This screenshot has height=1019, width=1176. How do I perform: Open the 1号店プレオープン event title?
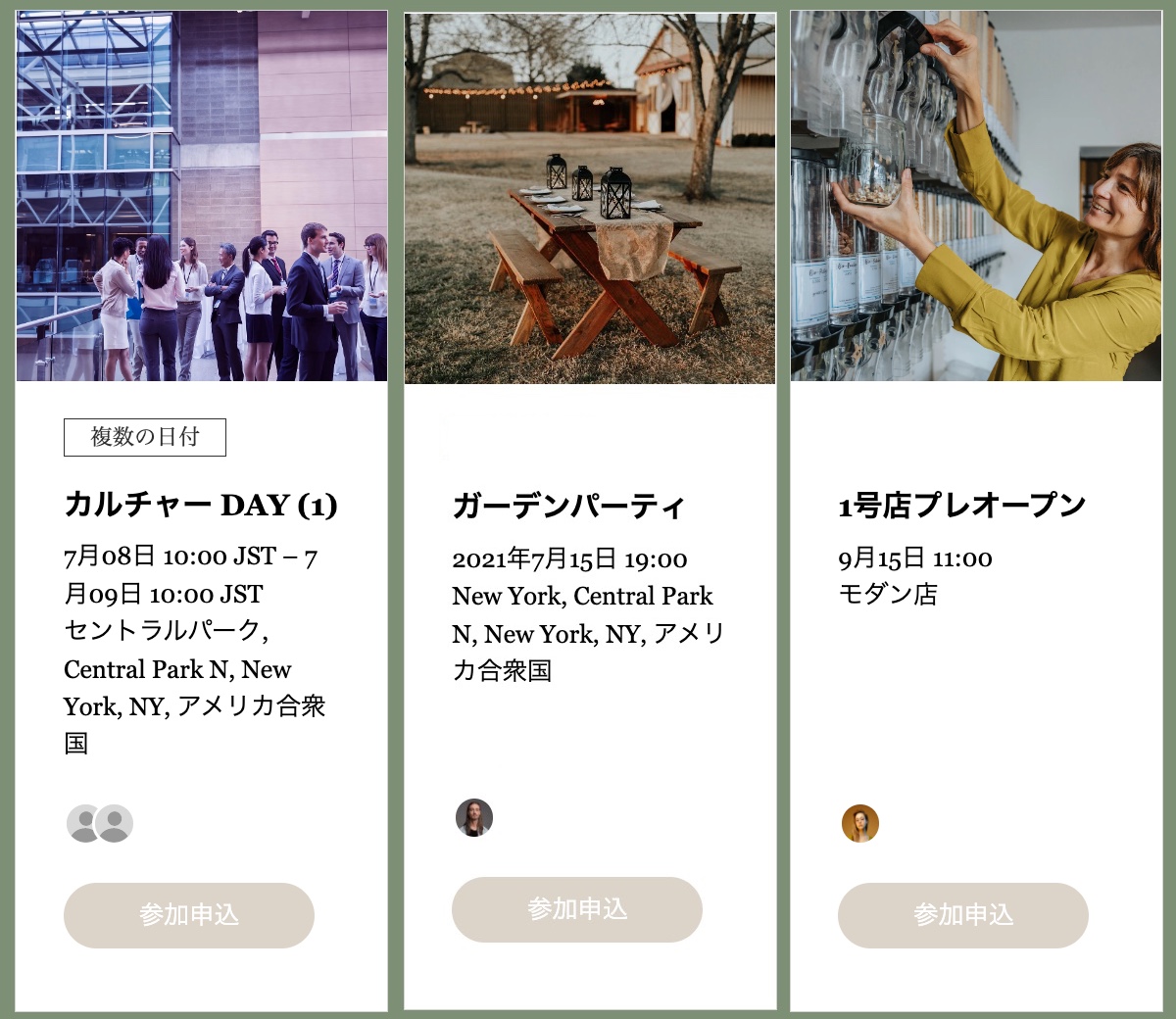[x=962, y=506]
